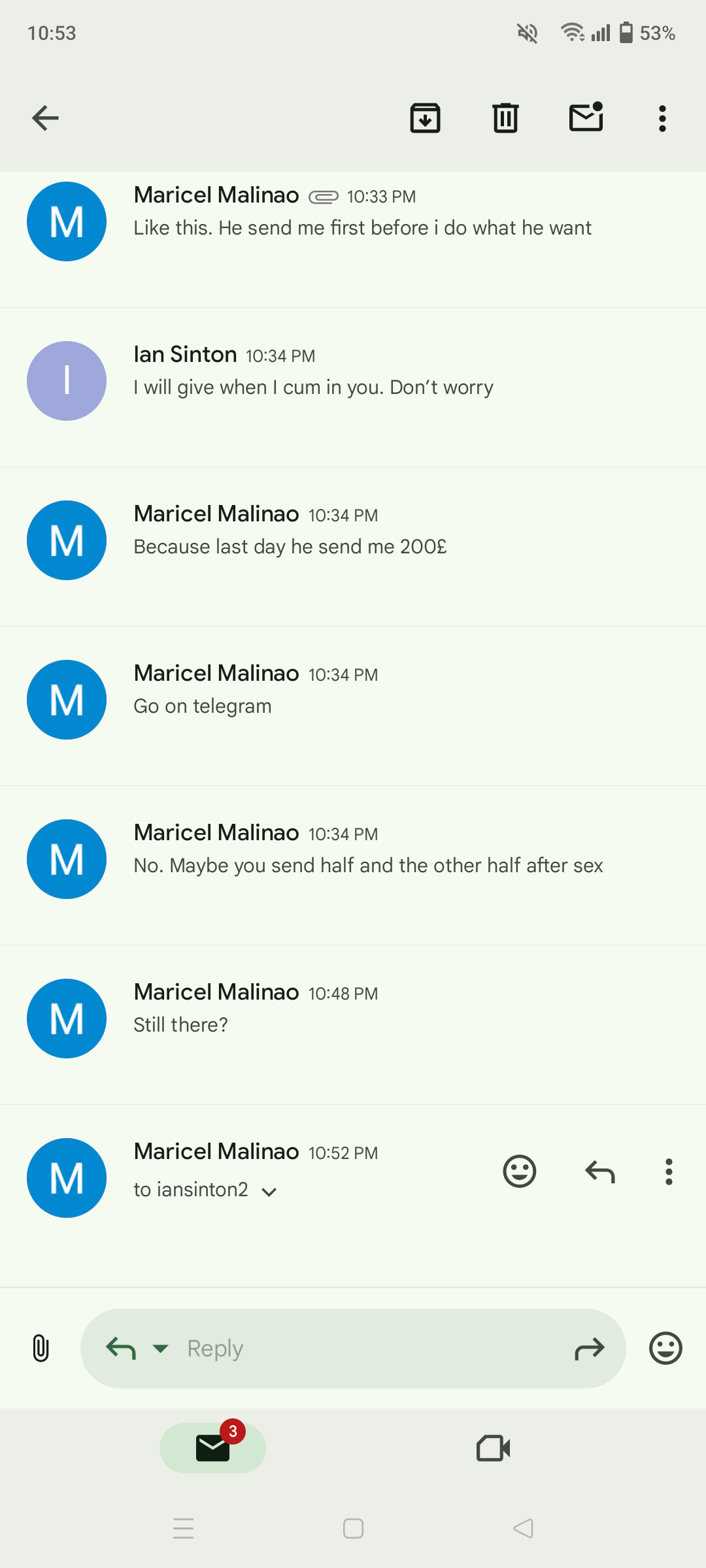Screen dimensions: 706x1568
Task: Attach a file to the reply
Action: point(41,1348)
